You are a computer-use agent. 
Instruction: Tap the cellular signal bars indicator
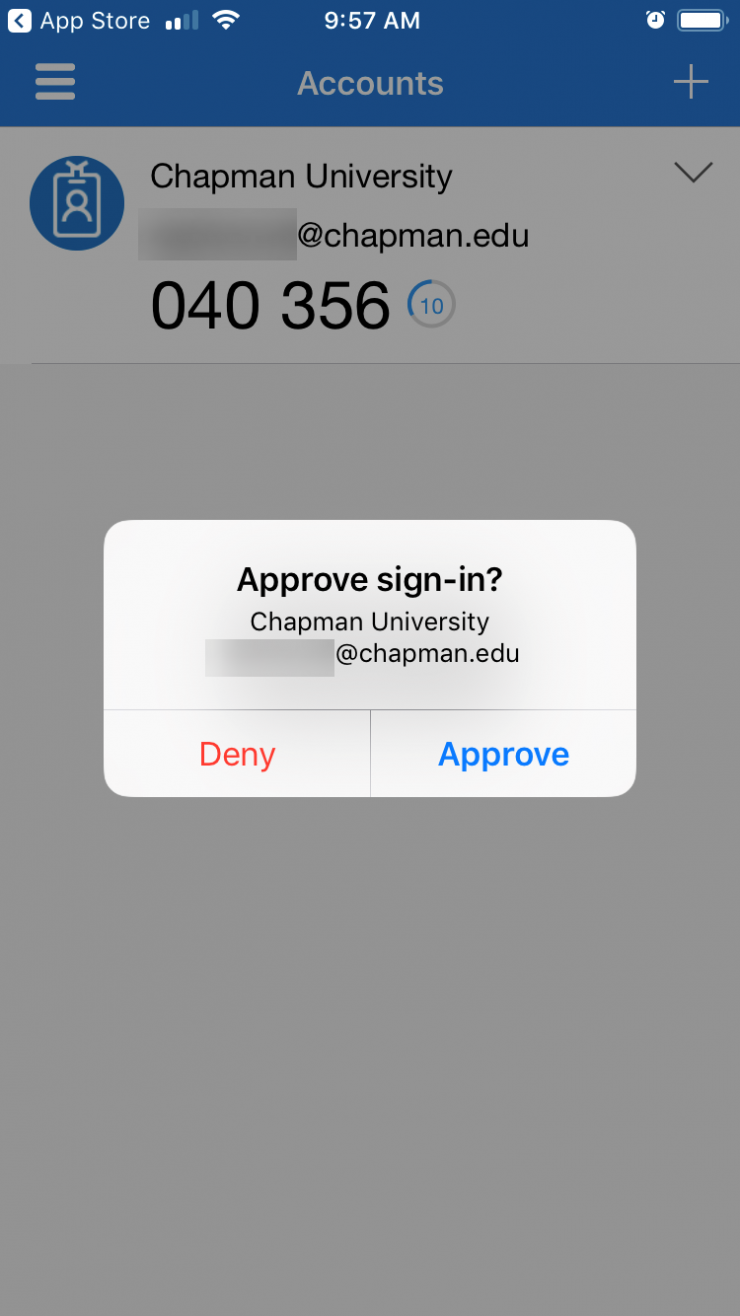(180, 19)
